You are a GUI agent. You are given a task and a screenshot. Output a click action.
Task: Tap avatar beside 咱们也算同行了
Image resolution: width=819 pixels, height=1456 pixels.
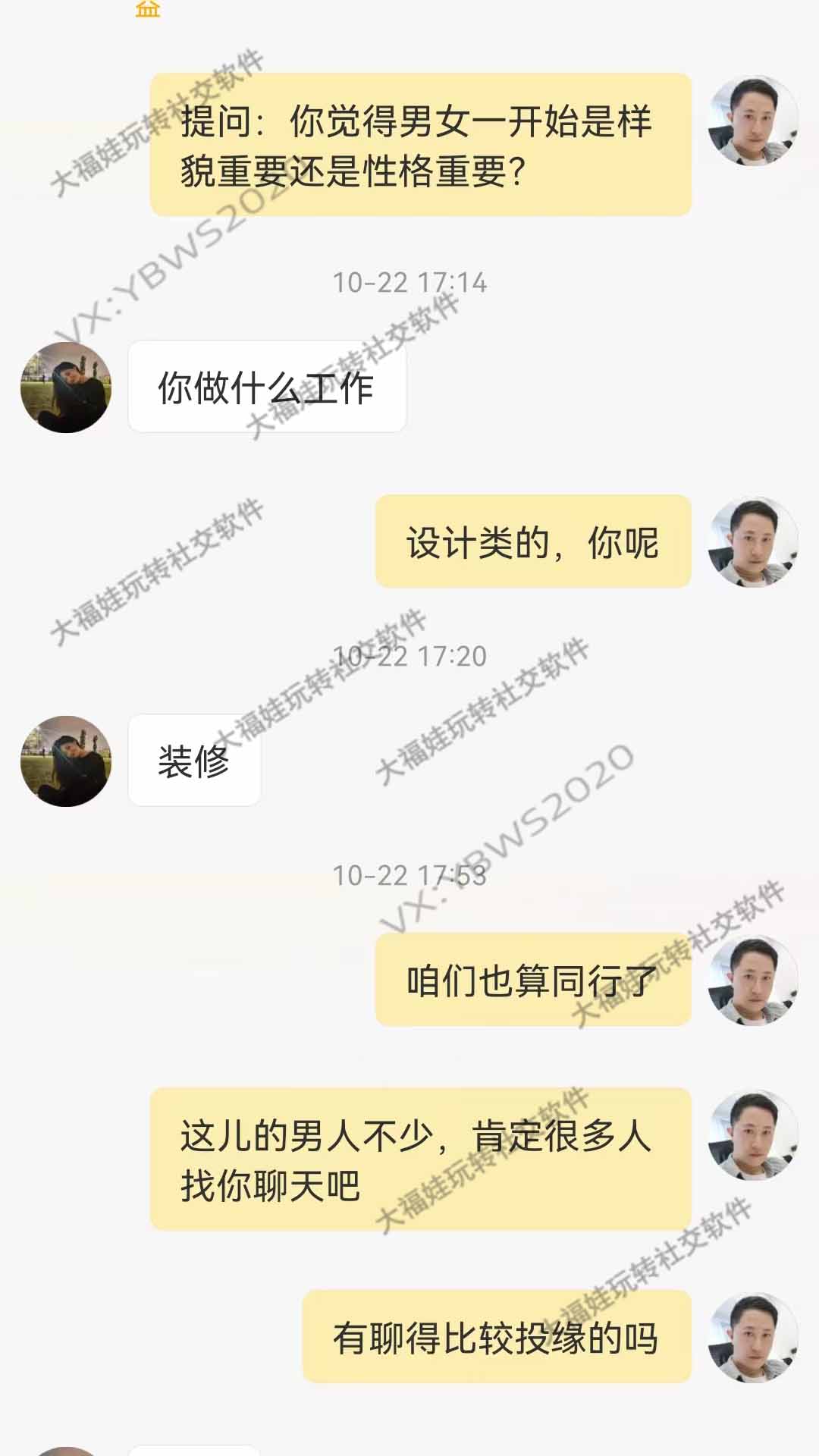[752, 981]
